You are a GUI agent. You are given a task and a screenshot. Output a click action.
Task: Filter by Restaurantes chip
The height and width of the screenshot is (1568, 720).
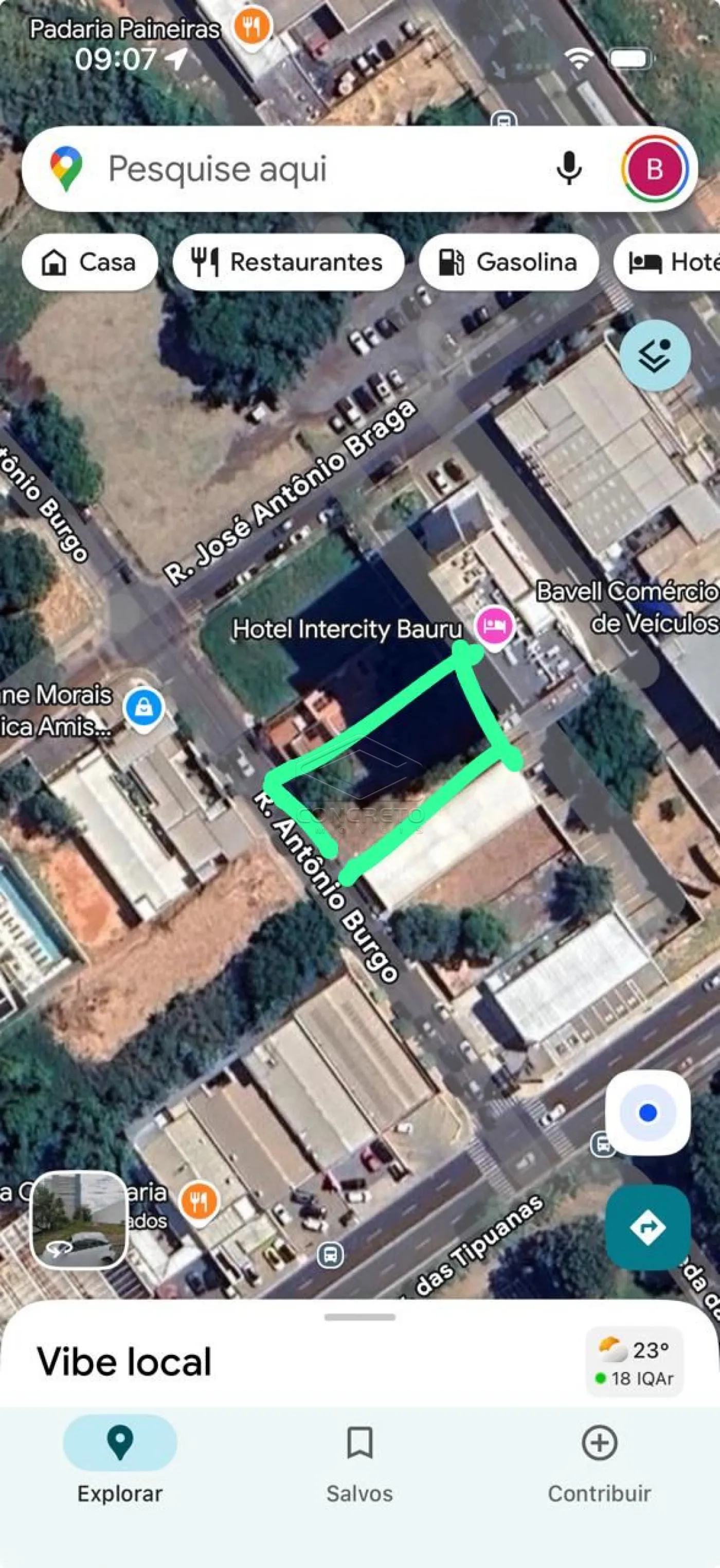click(288, 262)
